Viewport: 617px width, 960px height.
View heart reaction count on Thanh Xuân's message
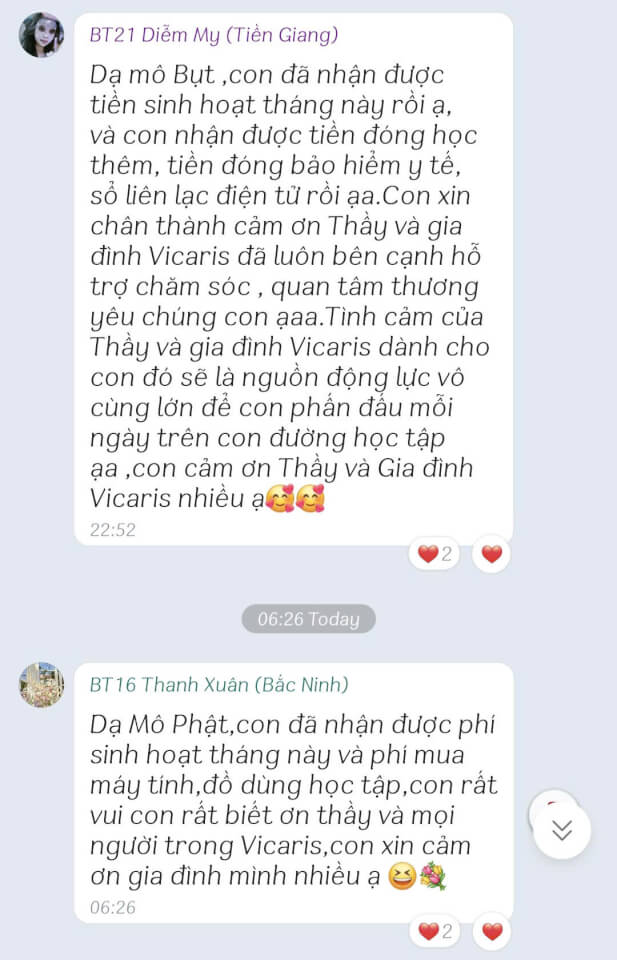(434, 932)
